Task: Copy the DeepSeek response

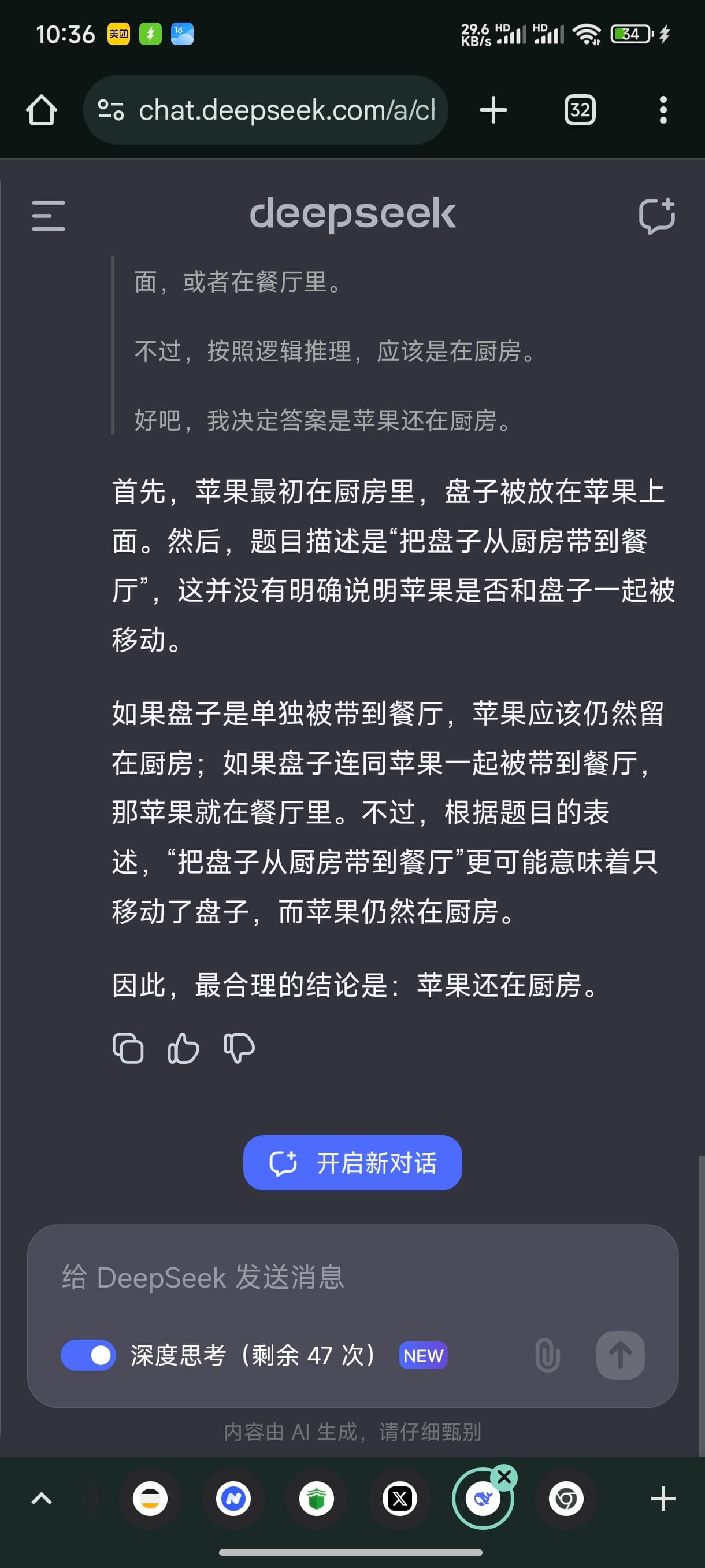Action: 128,1048
